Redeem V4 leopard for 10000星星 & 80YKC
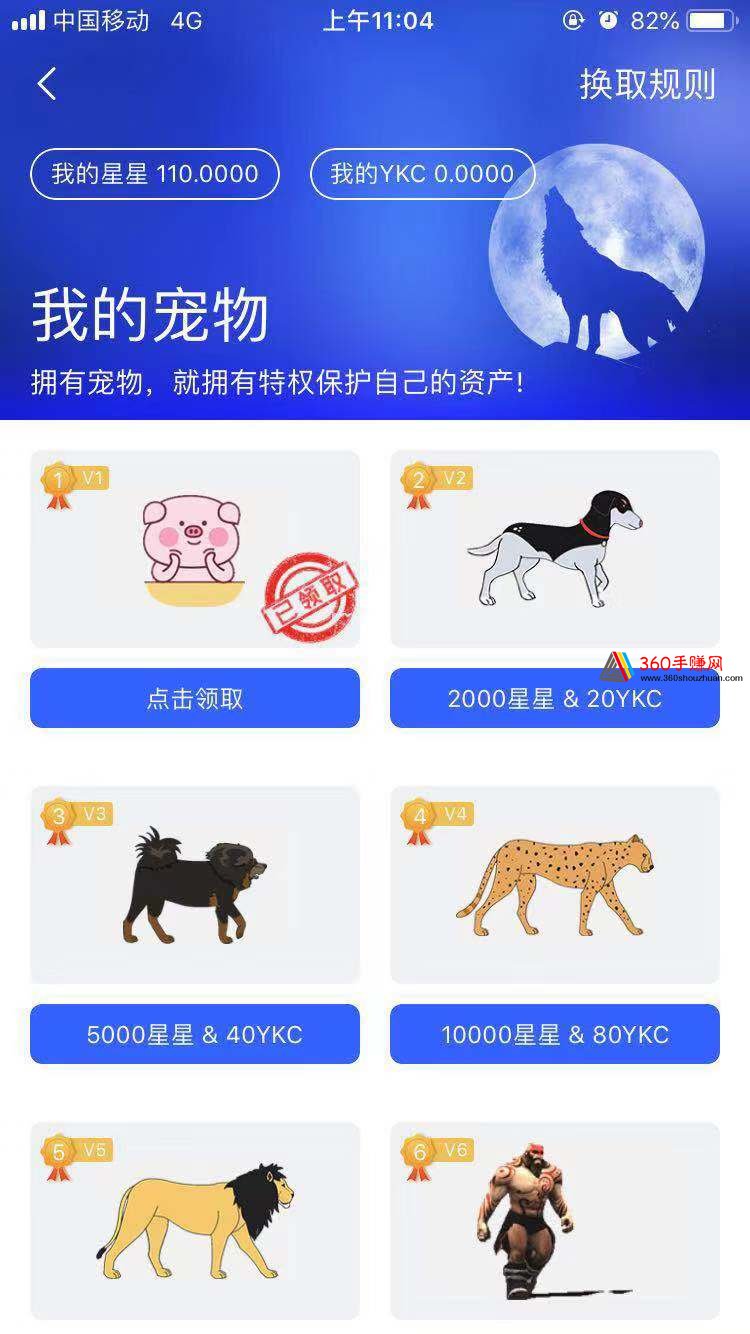 point(554,1034)
